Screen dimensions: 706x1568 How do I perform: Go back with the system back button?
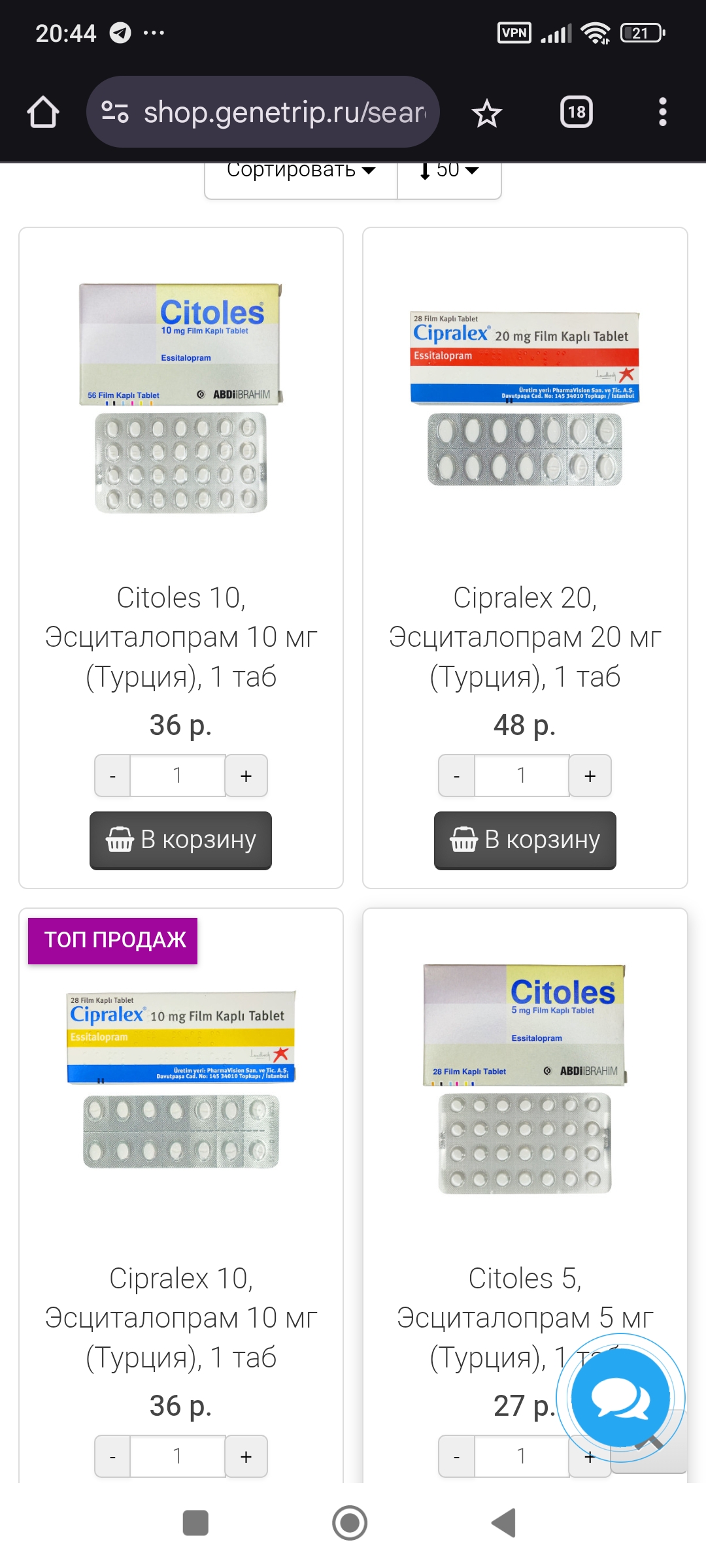504,1523
